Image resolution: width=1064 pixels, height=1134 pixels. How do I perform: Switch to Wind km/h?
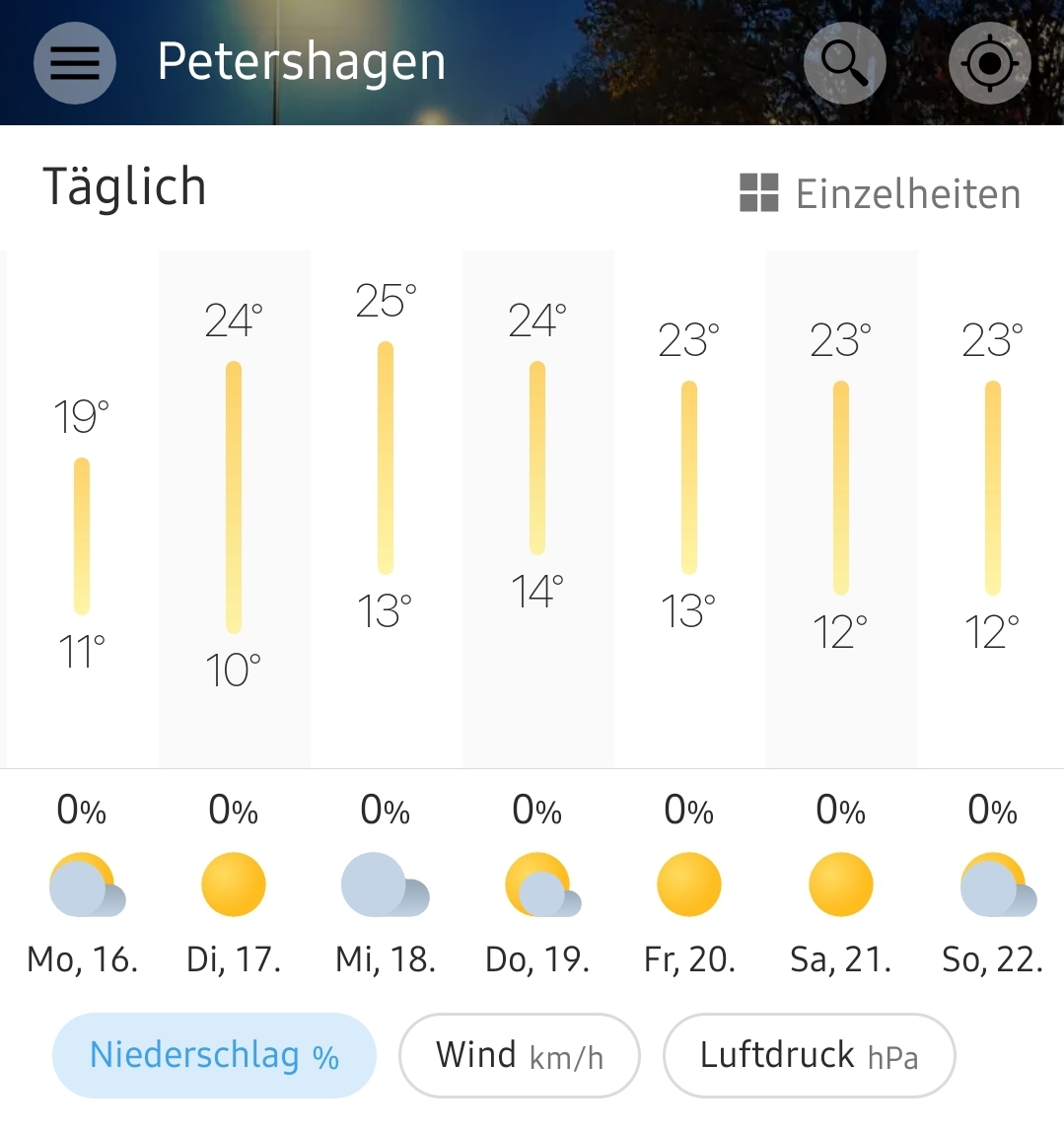[x=519, y=1055]
